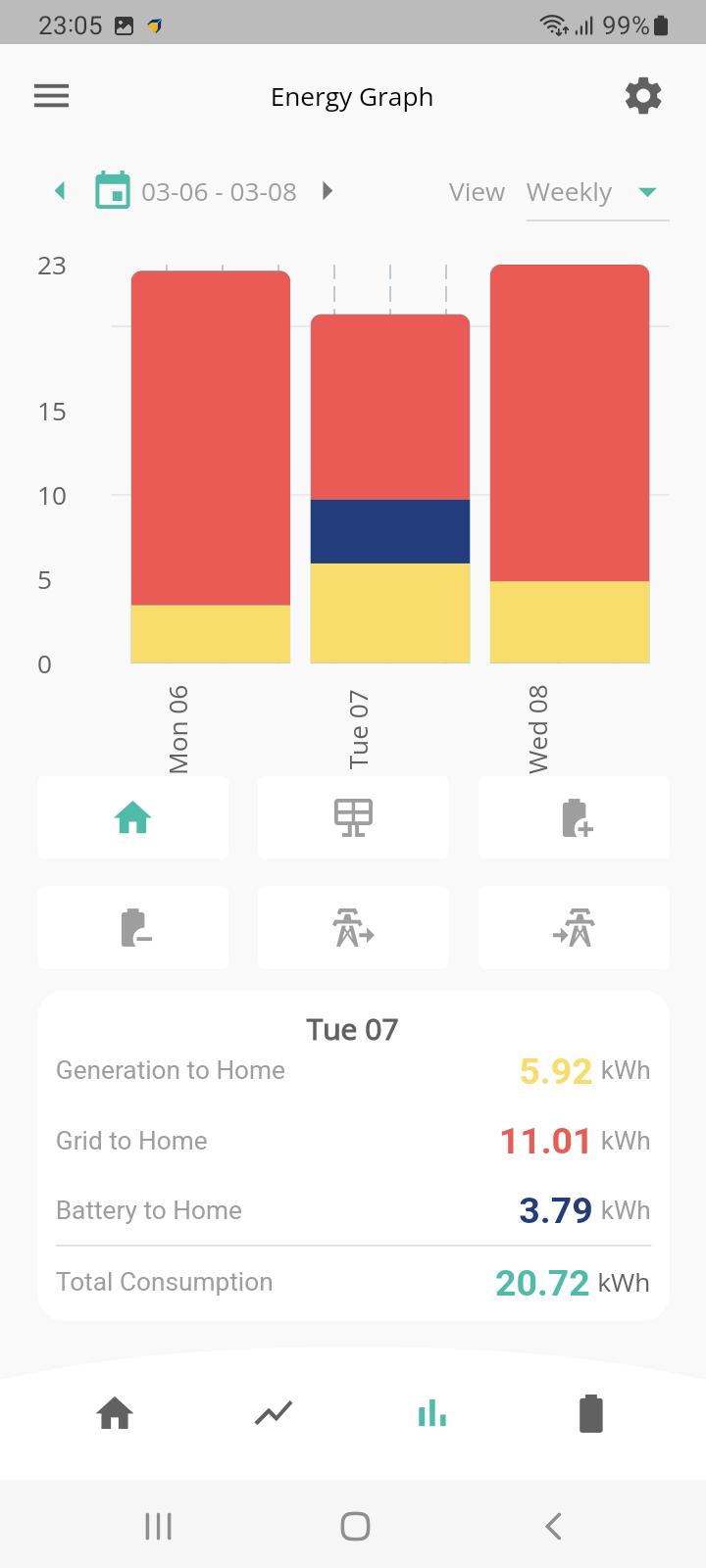Select the battery discharge minus tile

point(132,927)
